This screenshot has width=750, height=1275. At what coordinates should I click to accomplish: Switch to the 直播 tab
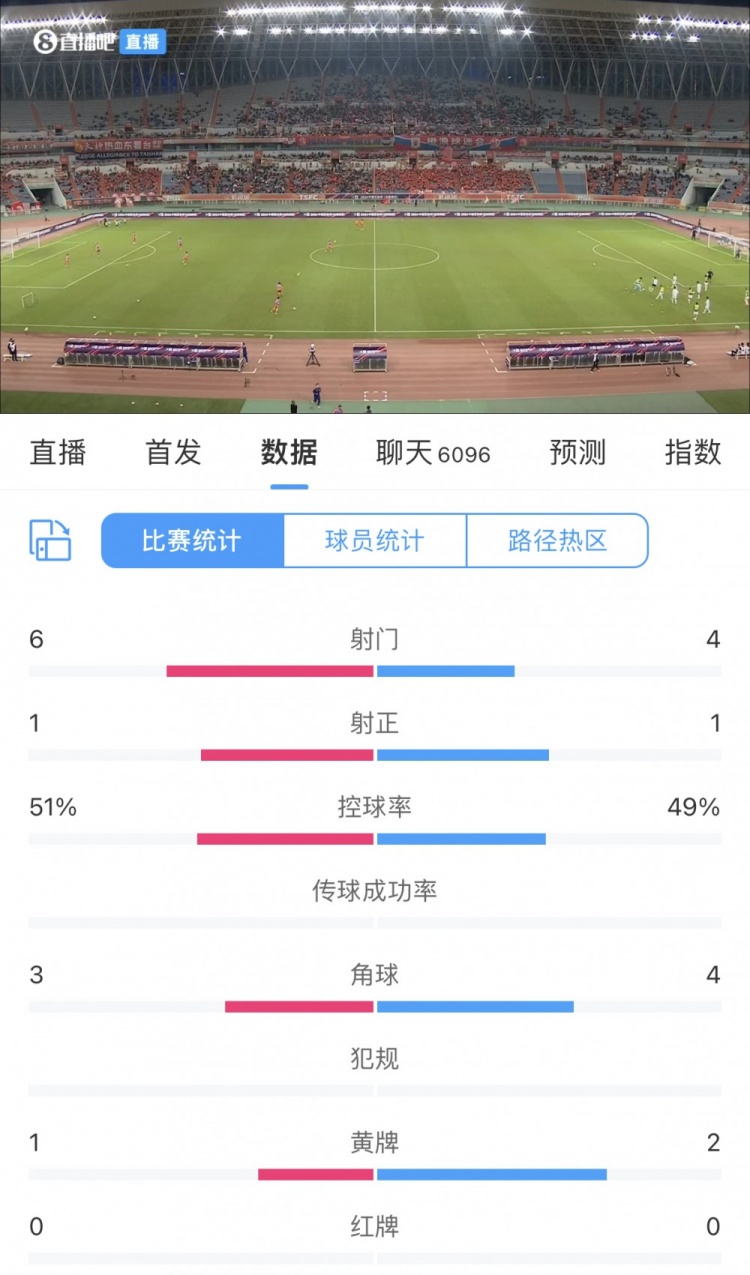(x=58, y=453)
